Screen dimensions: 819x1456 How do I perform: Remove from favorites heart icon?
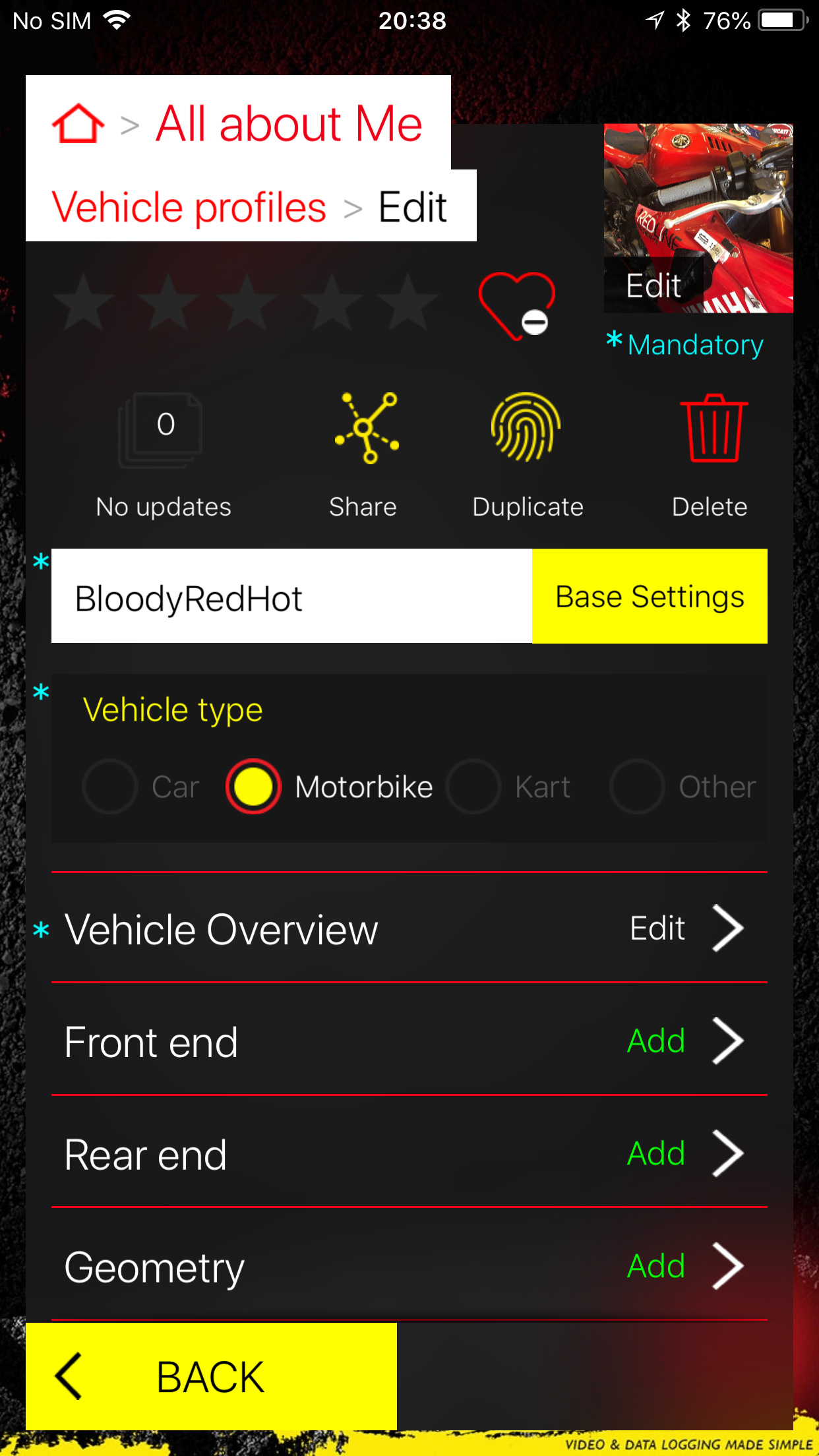click(x=517, y=306)
